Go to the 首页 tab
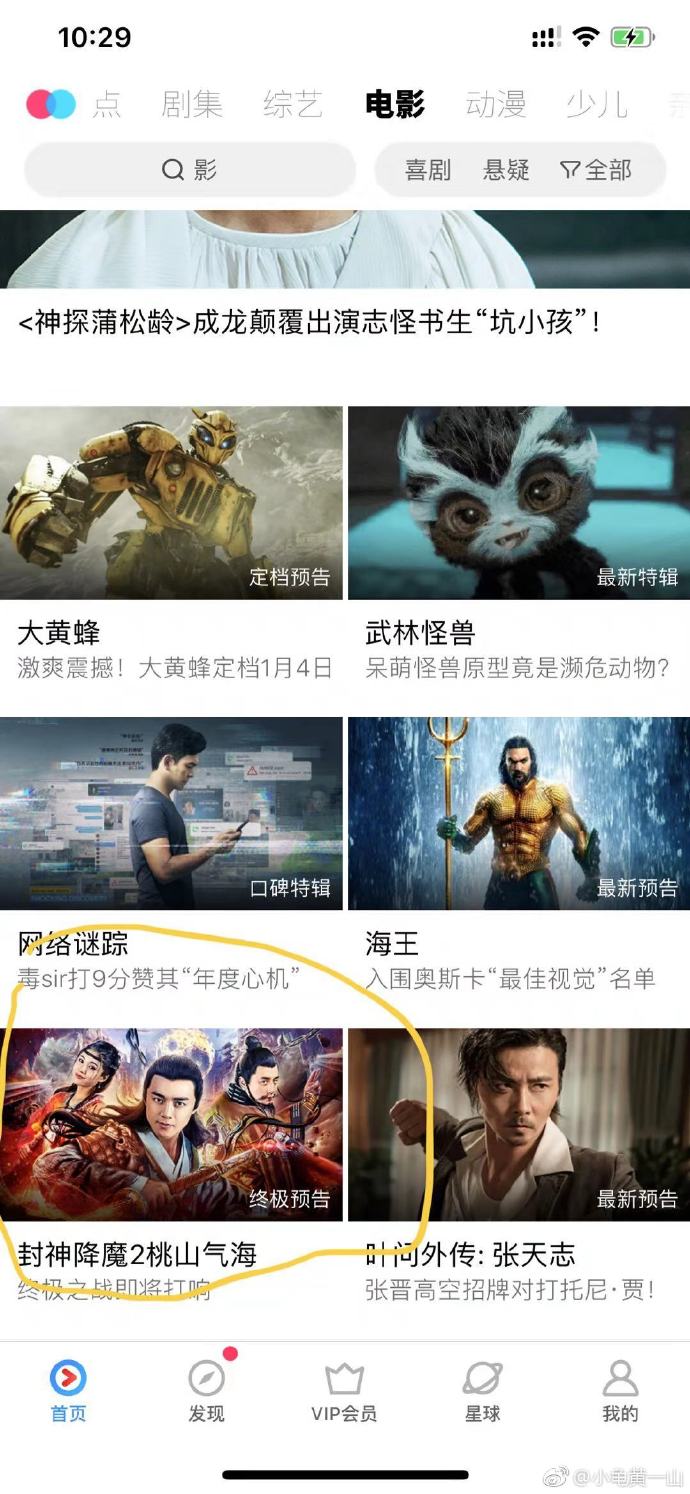Screen dimensions: 690x1494 (x=68, y=1391)
